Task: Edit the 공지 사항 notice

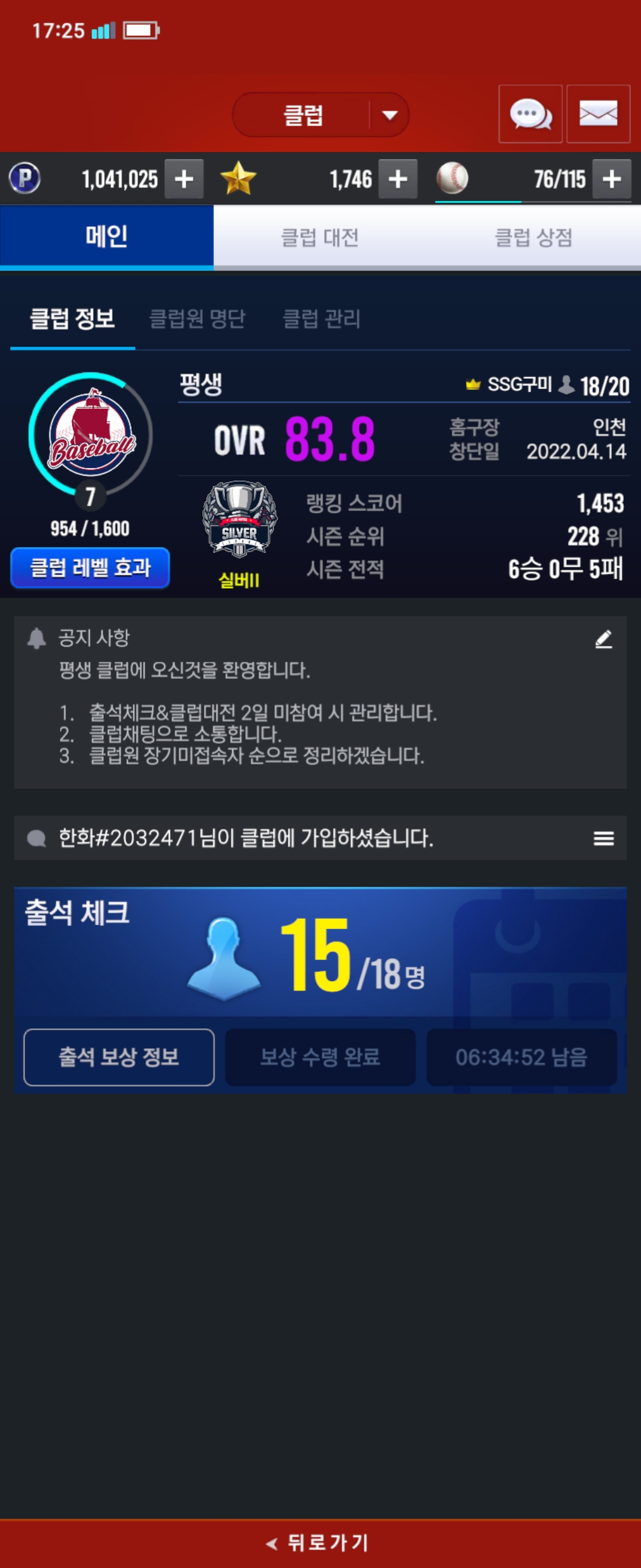Action: point(602,638)
